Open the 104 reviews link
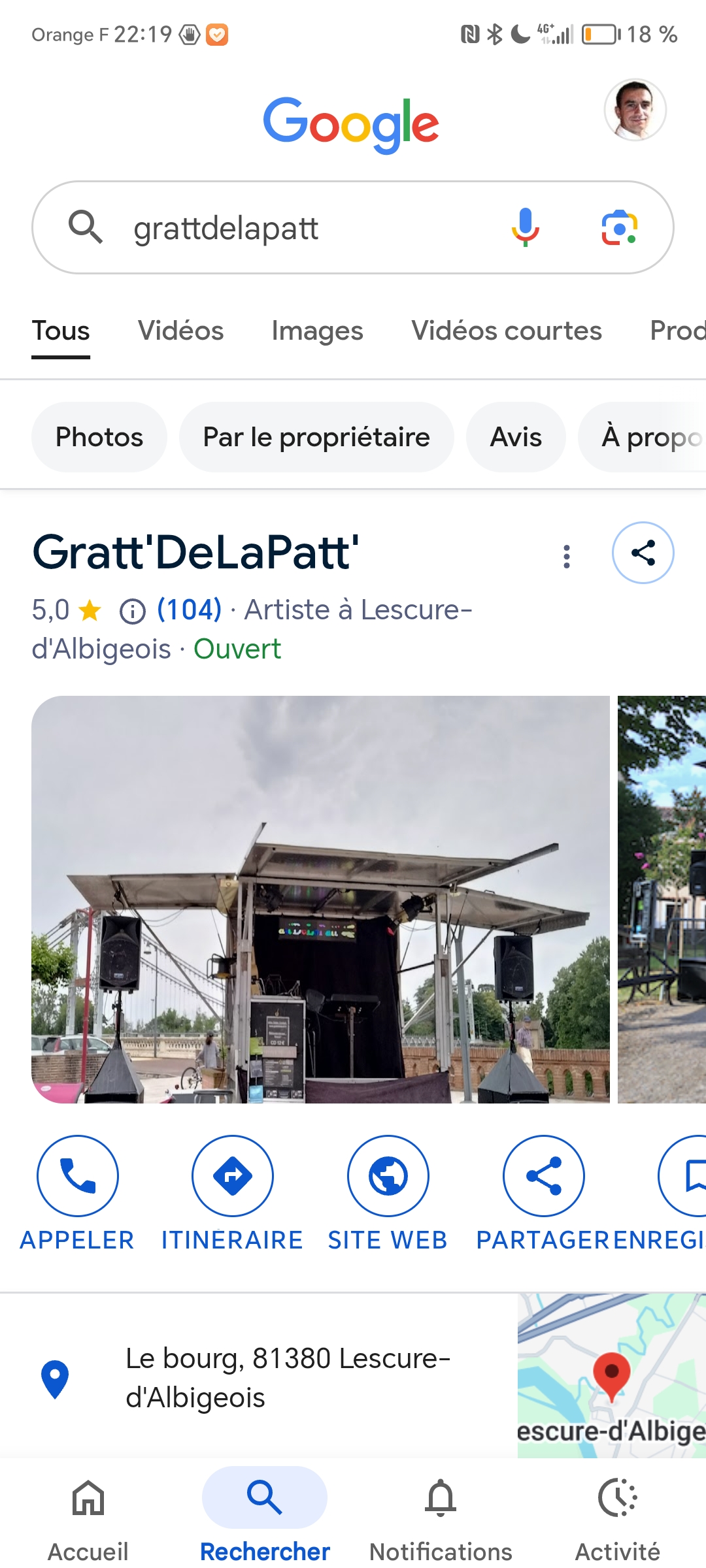706x1568 pixels. [189, 610]
